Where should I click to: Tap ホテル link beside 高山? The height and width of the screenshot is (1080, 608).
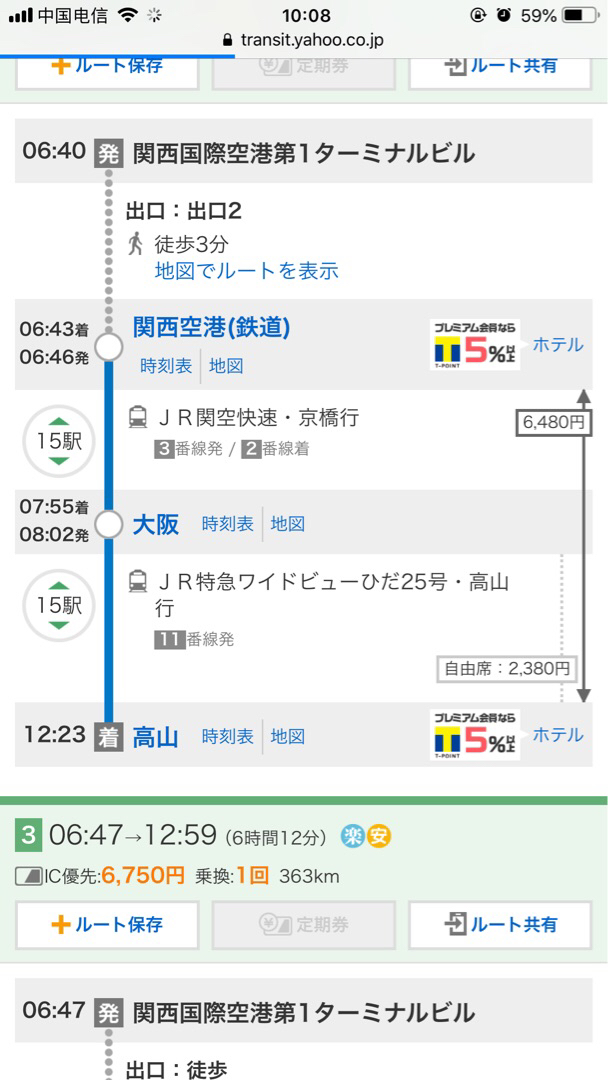pyautogui.click(x=557, y=735)
